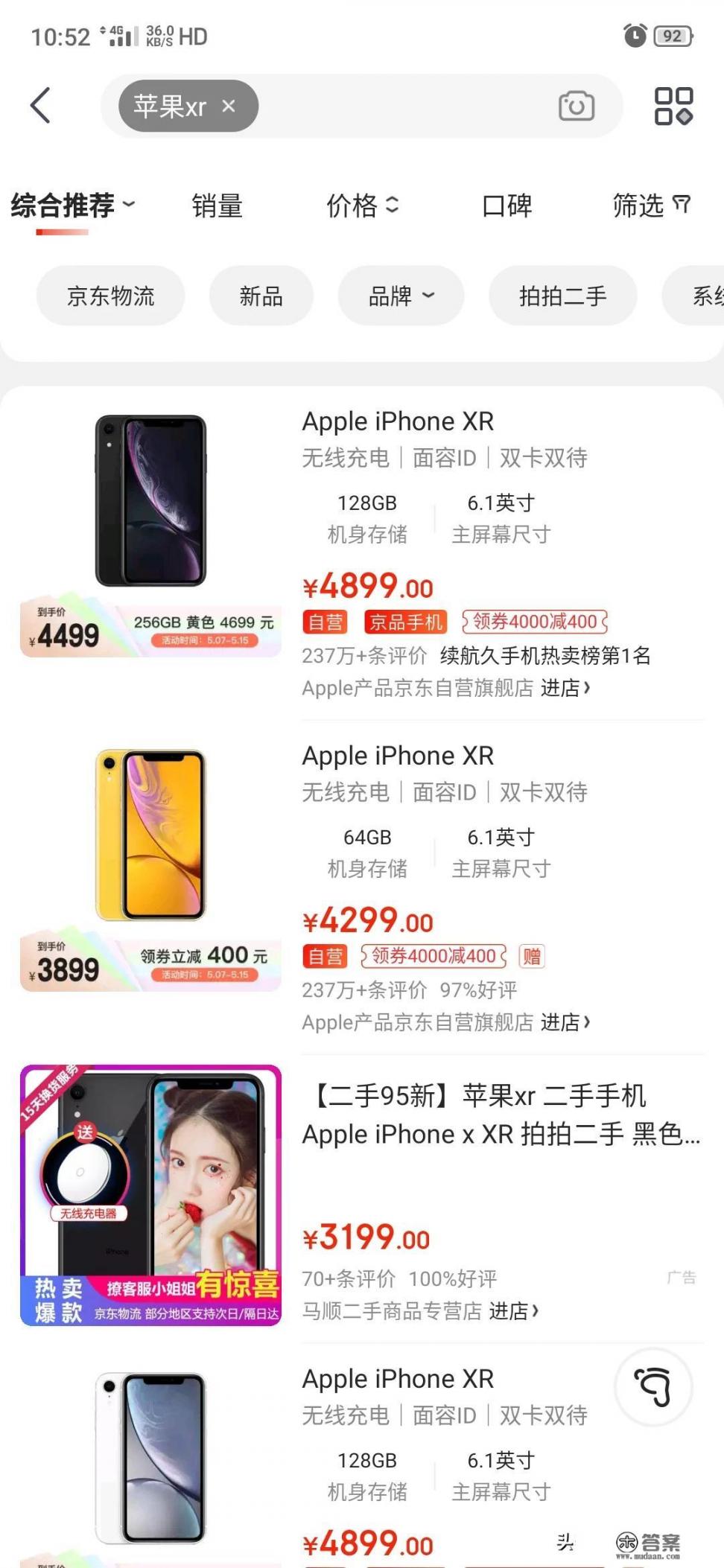Toggle 价格 price sort order
The height and width of the screenshot is (1568, 724).
coord(363,206)
